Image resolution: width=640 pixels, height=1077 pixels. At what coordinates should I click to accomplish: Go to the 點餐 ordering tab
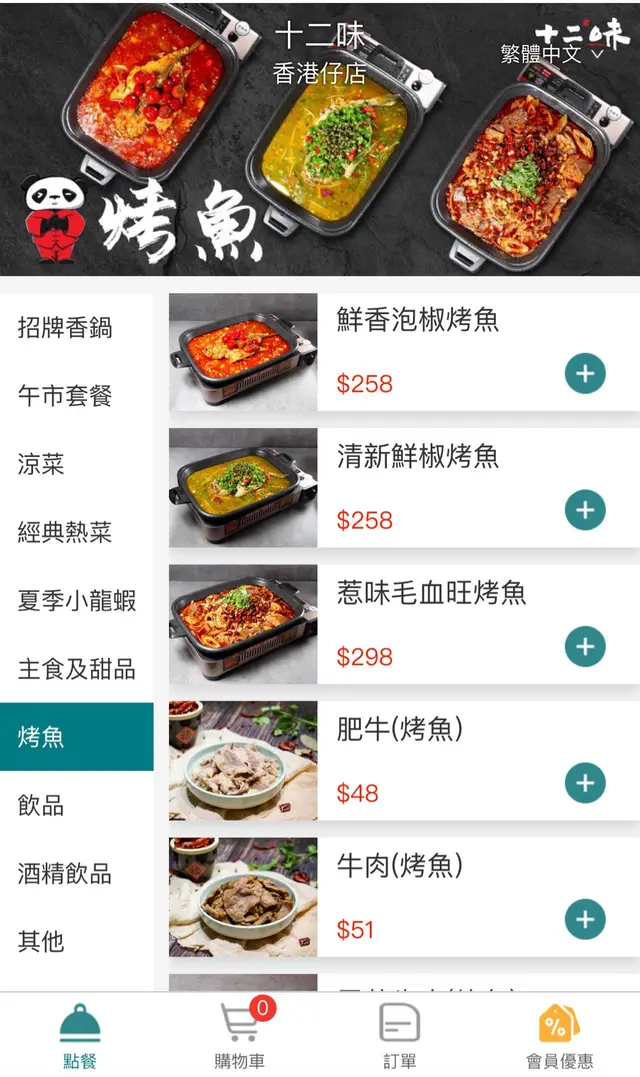[x=80, y=1035]
